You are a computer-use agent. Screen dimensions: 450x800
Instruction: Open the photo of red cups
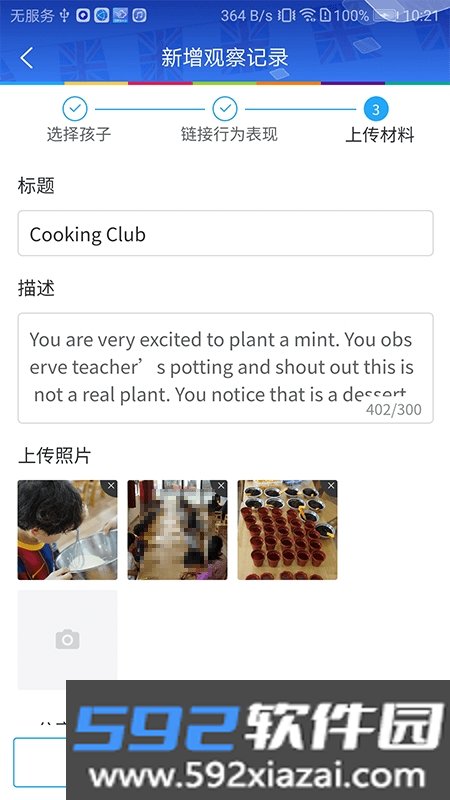coord(287,530)
